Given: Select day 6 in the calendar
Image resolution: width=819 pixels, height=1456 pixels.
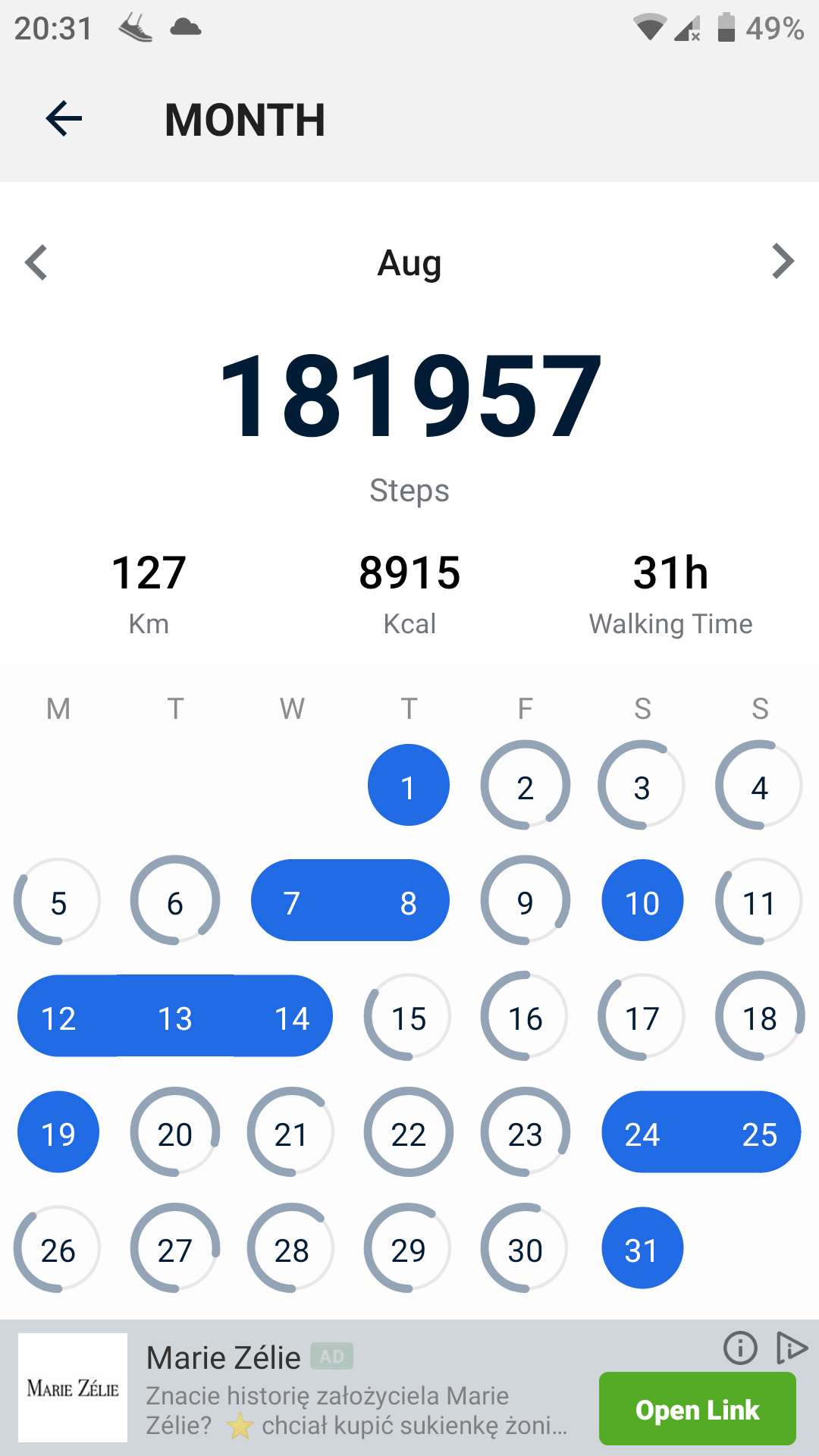Looking at the screenshot, I should [175, 901].
